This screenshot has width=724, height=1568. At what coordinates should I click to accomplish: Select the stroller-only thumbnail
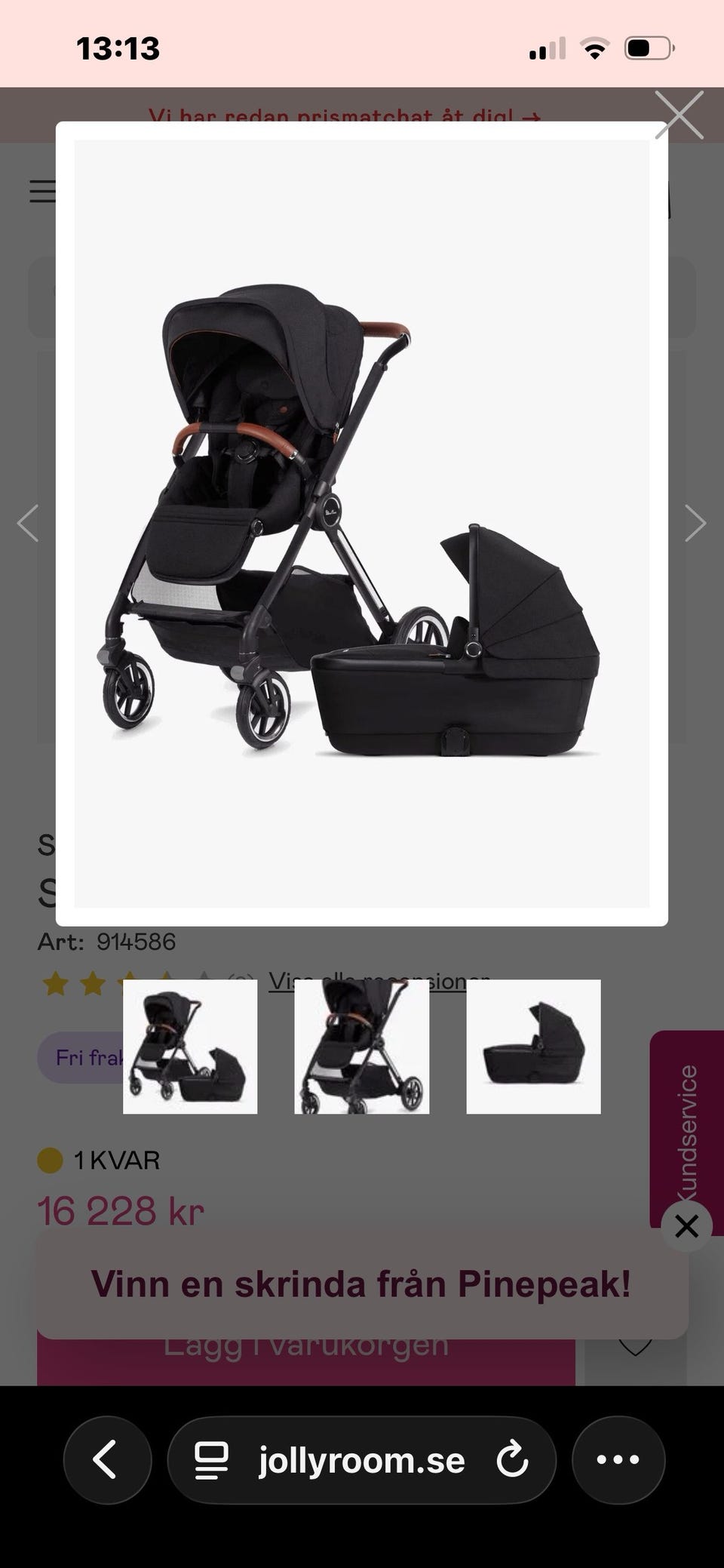tap(362, 1047)
